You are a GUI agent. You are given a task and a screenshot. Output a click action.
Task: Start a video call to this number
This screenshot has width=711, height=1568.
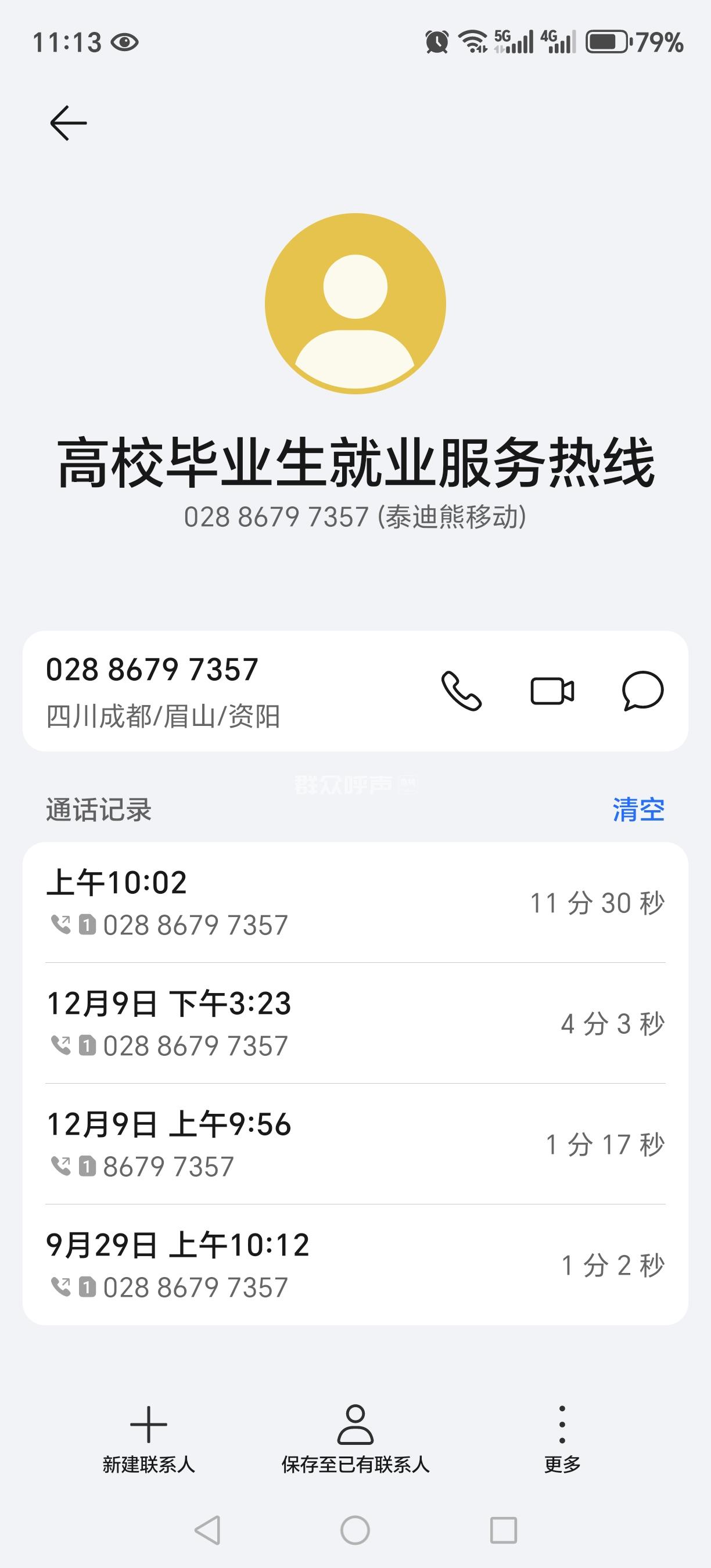[x=552, y=691]
